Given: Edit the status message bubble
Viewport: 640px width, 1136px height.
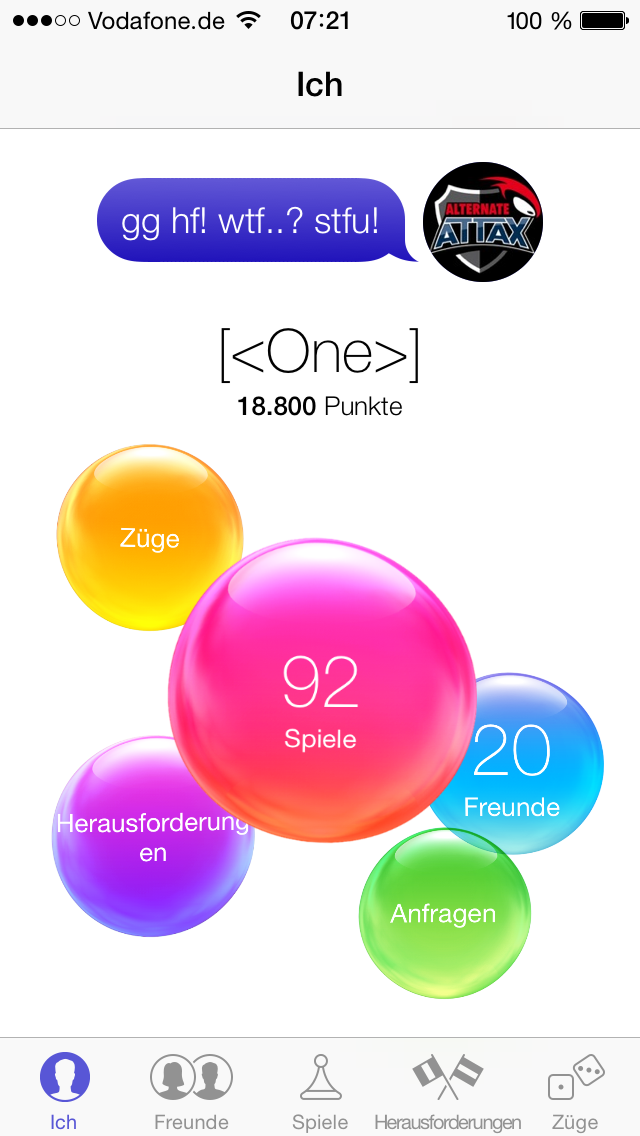Looking at the screenshot, I should coord(255,220).
